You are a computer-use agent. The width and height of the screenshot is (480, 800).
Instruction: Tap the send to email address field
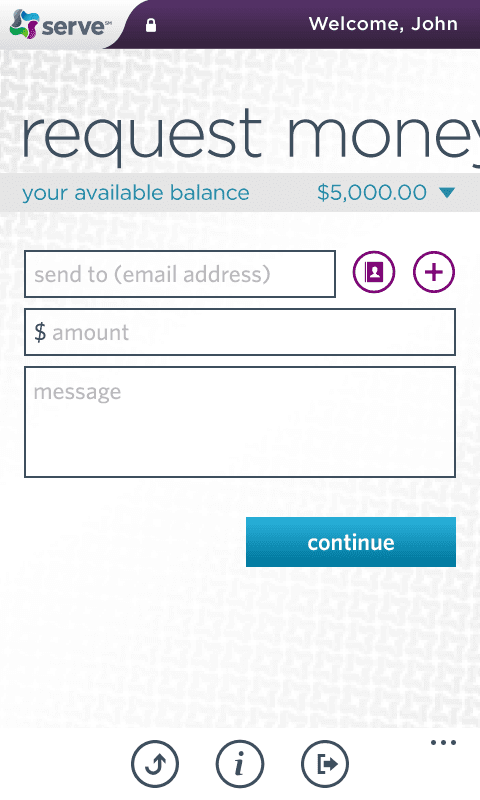180,274
